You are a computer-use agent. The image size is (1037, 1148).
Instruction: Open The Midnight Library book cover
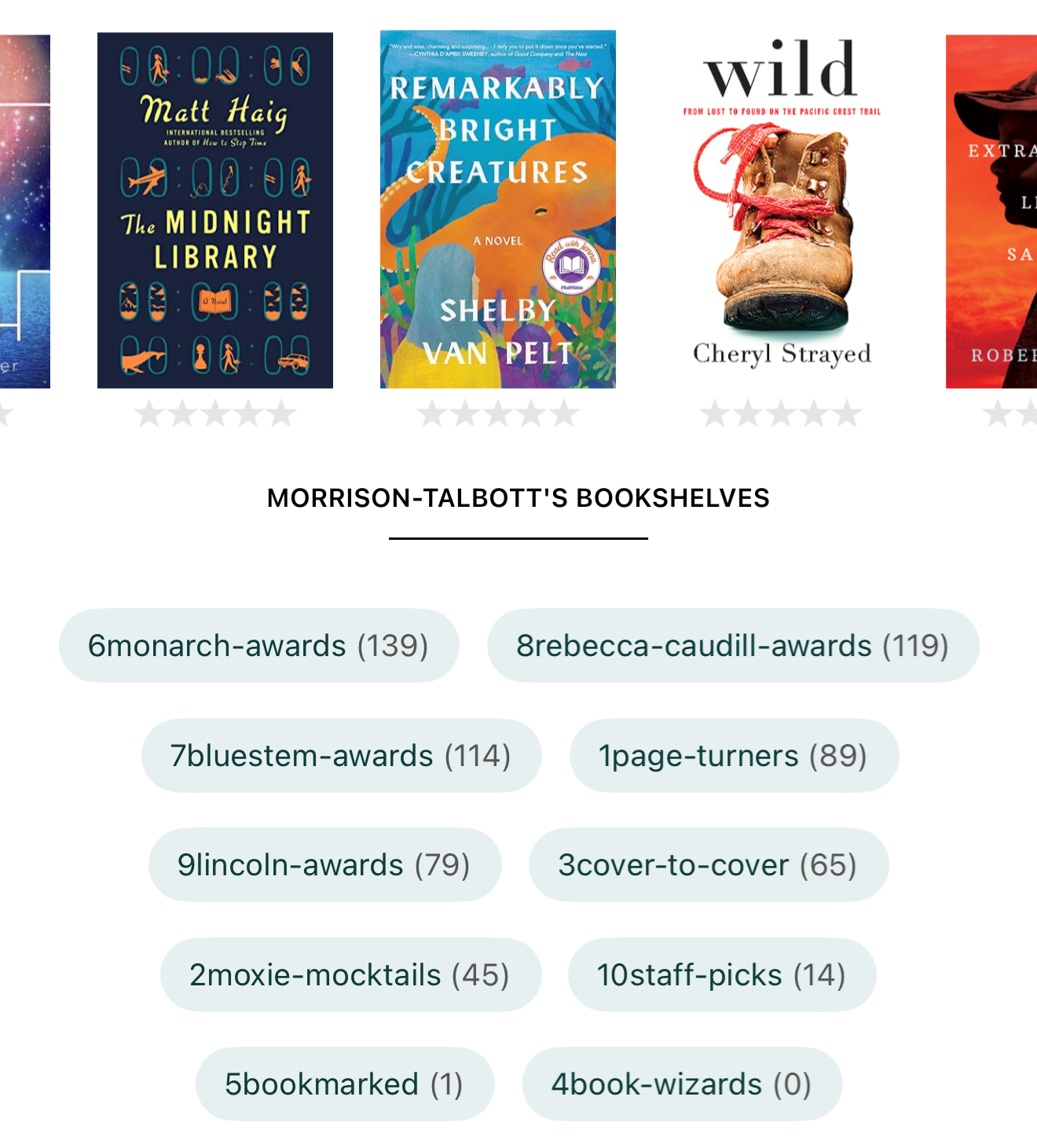click(214, 210)
